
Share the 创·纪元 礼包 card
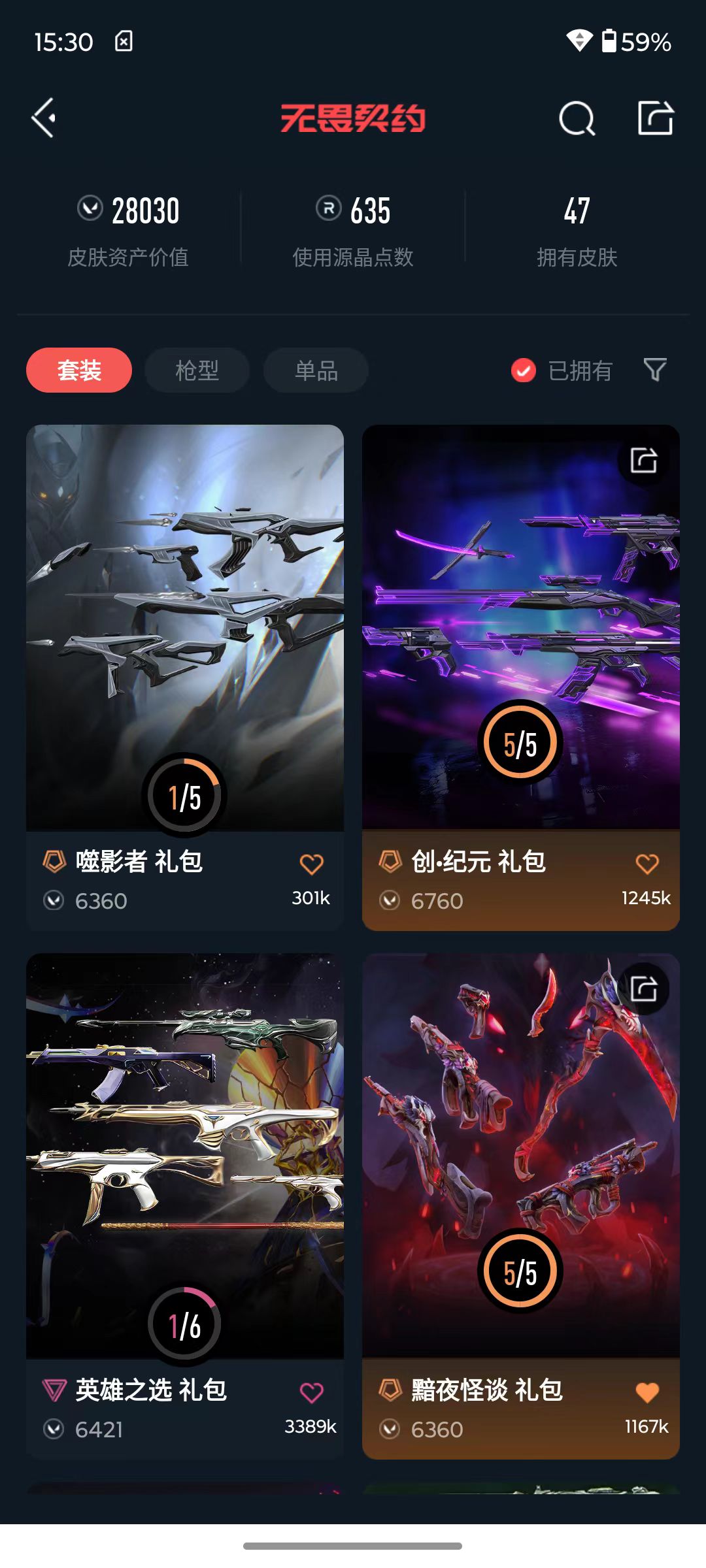click(644, 460)
